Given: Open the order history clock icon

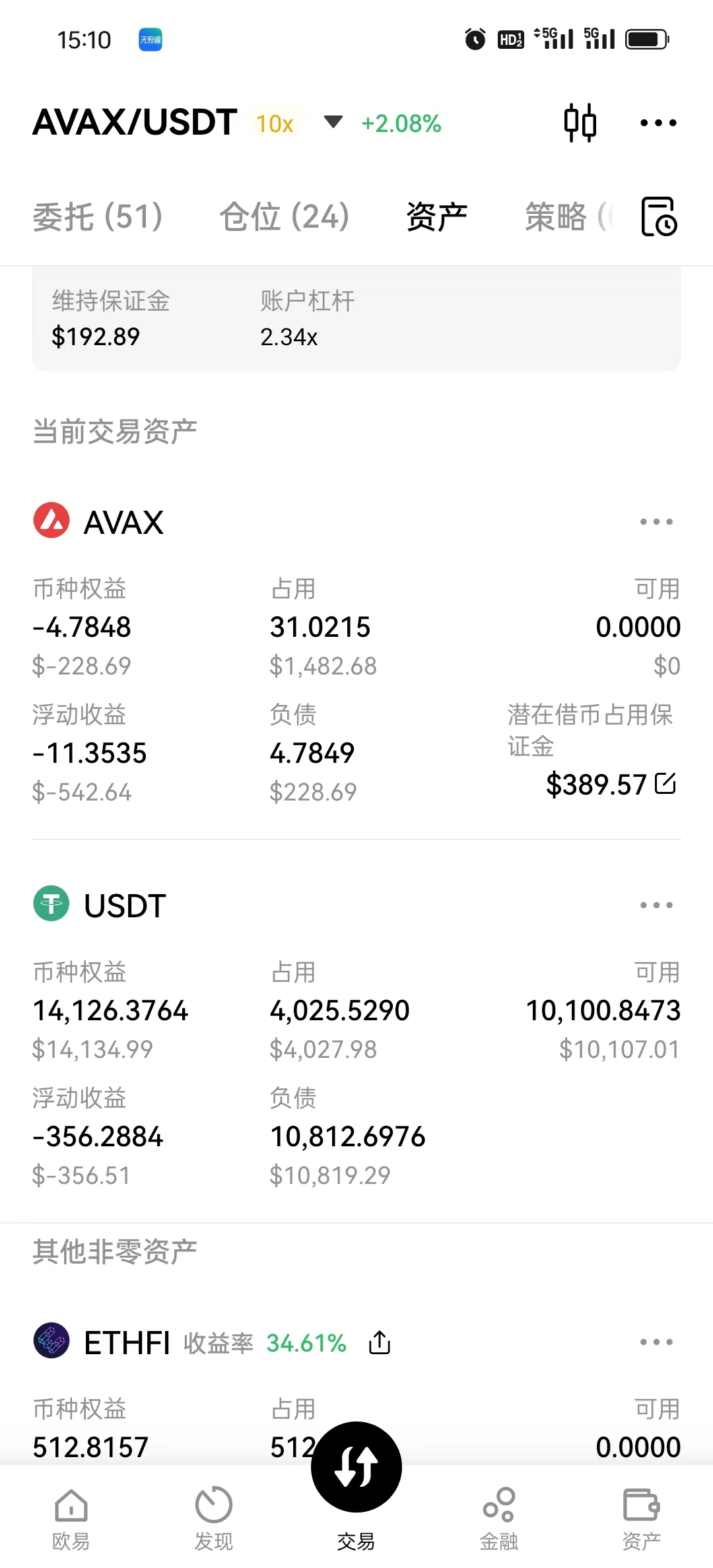Looking at the screenshot, I should (659, 216).
